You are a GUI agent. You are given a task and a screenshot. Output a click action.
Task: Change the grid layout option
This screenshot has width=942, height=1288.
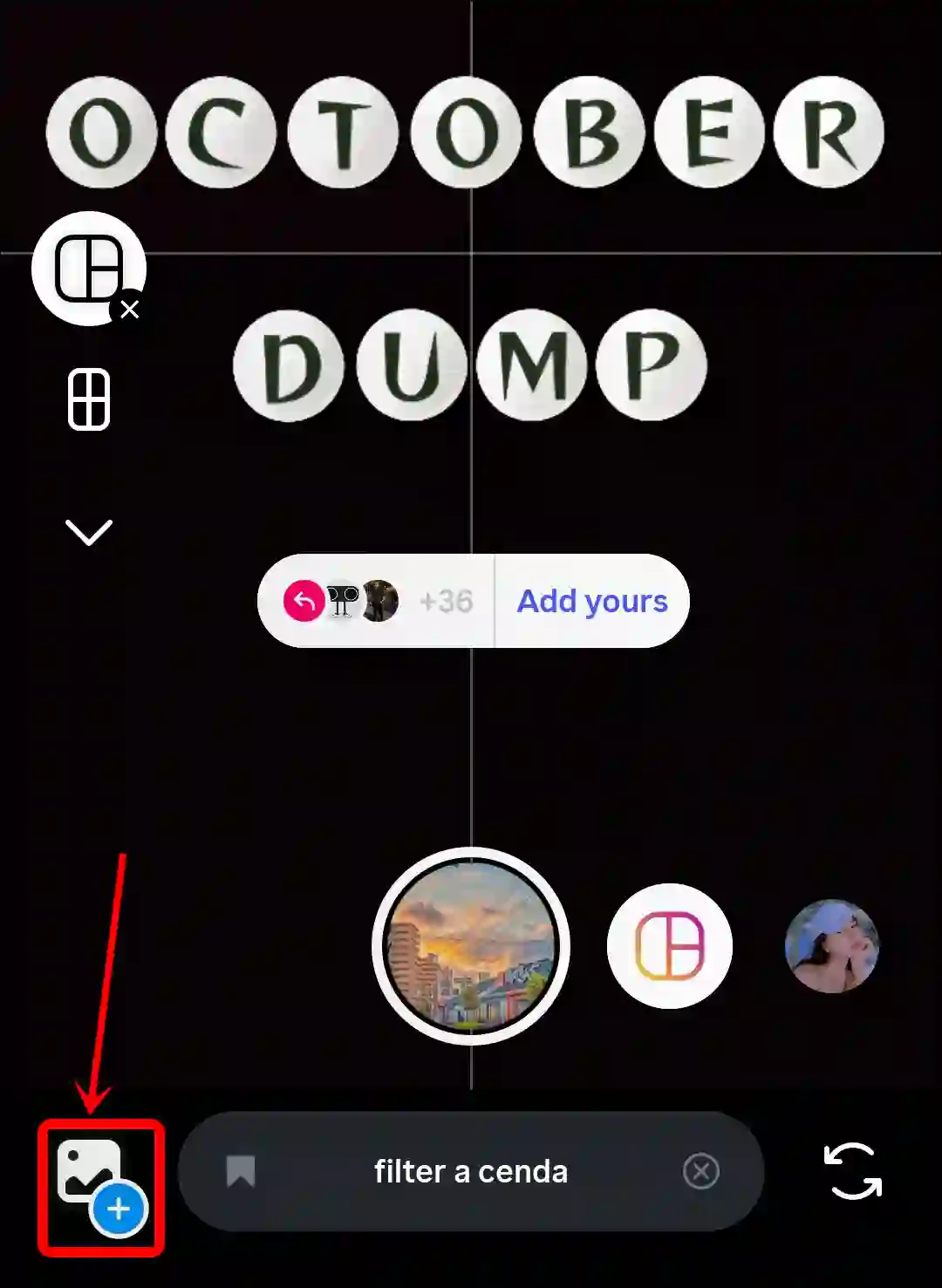coord(89,399)
